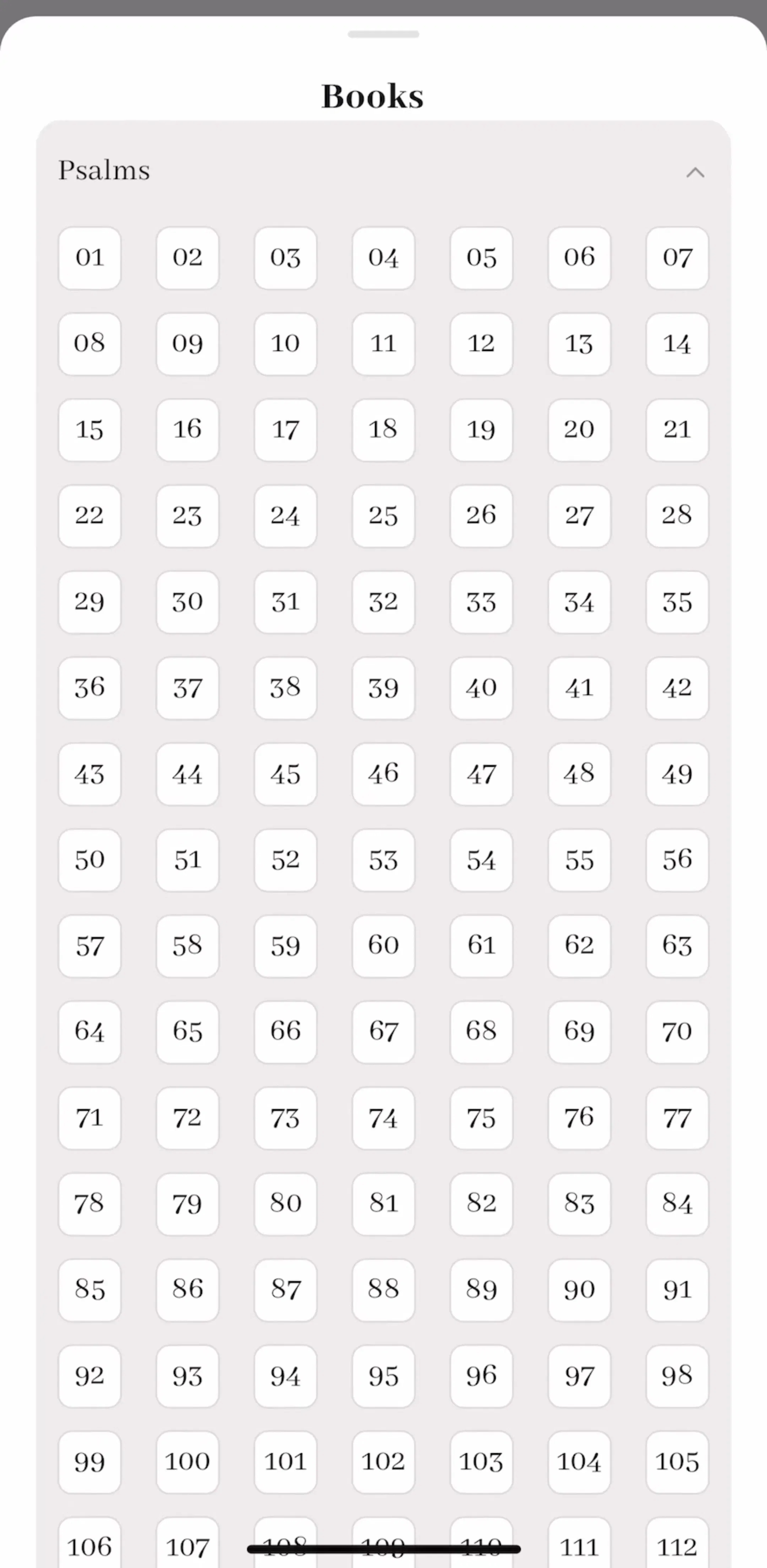Open Psalm chapter 19
Image resolution: width=767 pixels, height=1568 pixels.
pyautogui.click(x=481, y=430)
